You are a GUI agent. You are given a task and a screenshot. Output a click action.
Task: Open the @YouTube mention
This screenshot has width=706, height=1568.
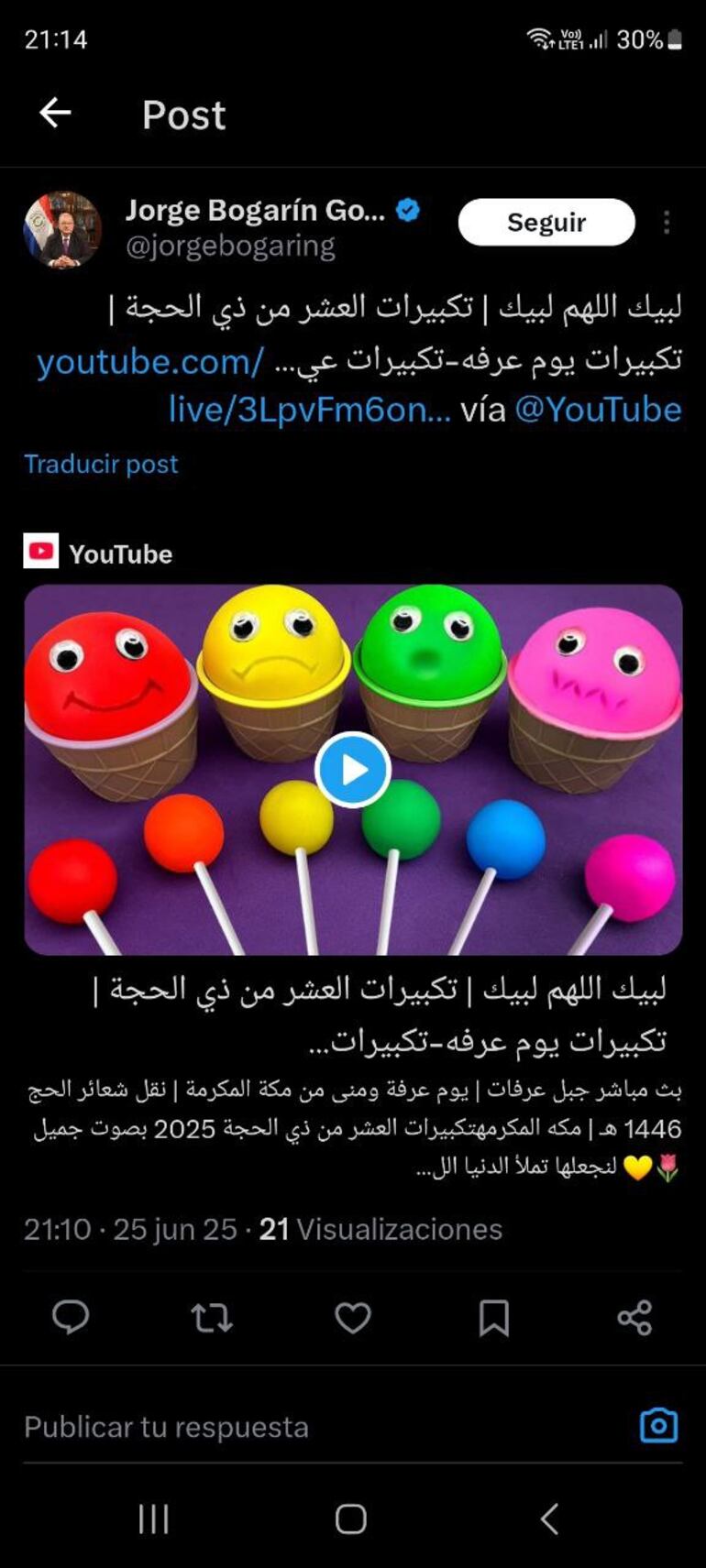[598, 410]
